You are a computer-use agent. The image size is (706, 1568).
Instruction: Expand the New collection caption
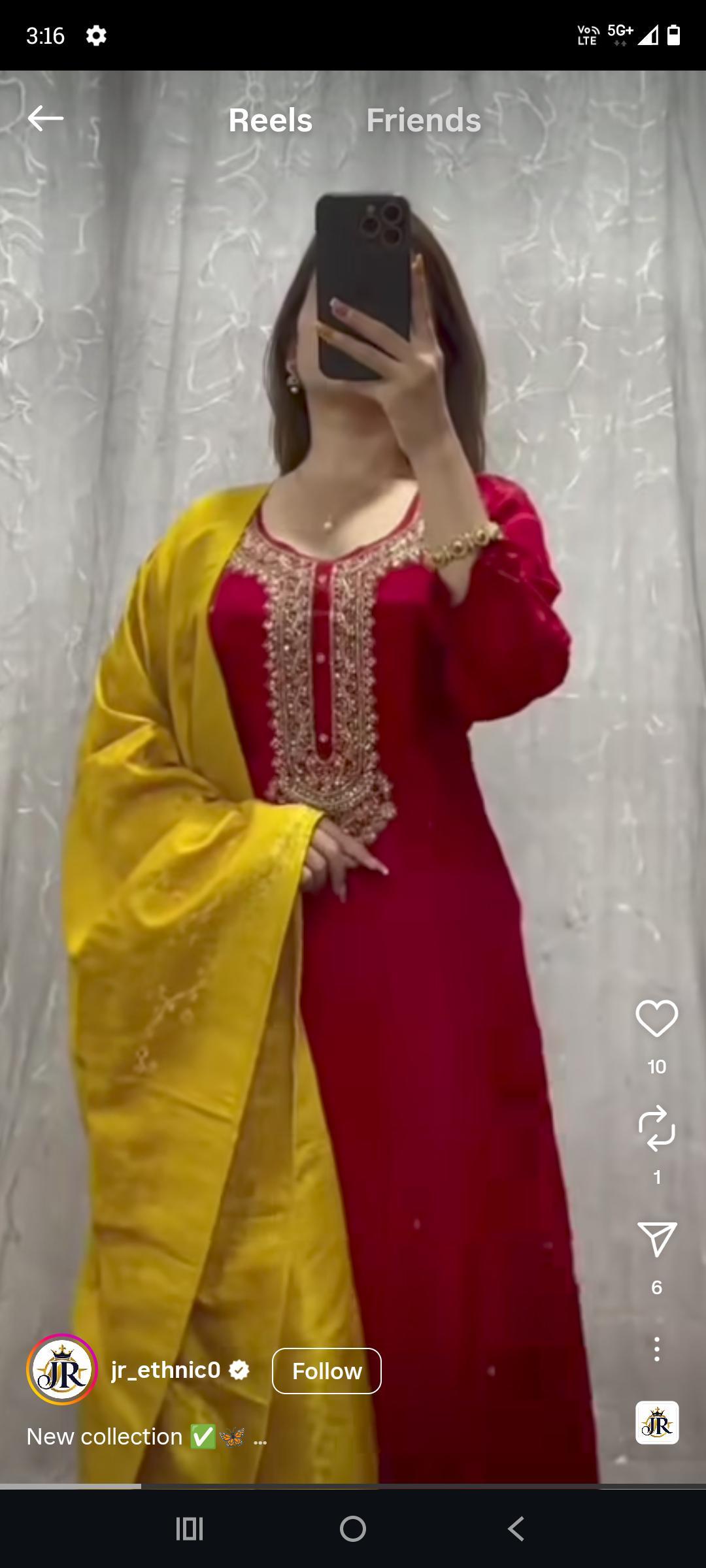tap(260, 1437)
